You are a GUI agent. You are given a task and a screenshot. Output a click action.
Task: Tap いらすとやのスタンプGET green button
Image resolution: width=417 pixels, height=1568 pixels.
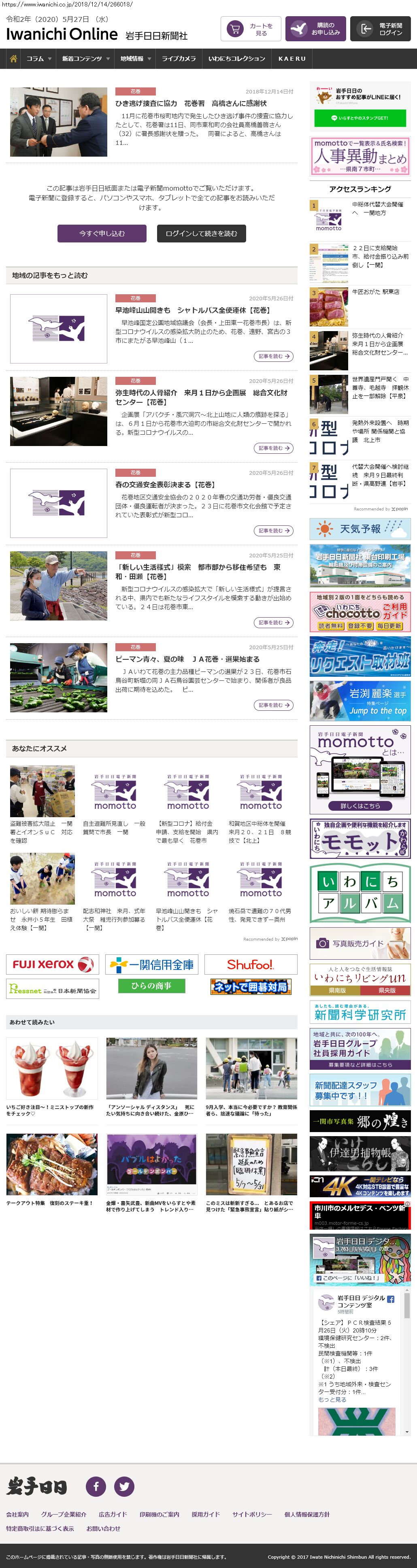tap(360, 118)
